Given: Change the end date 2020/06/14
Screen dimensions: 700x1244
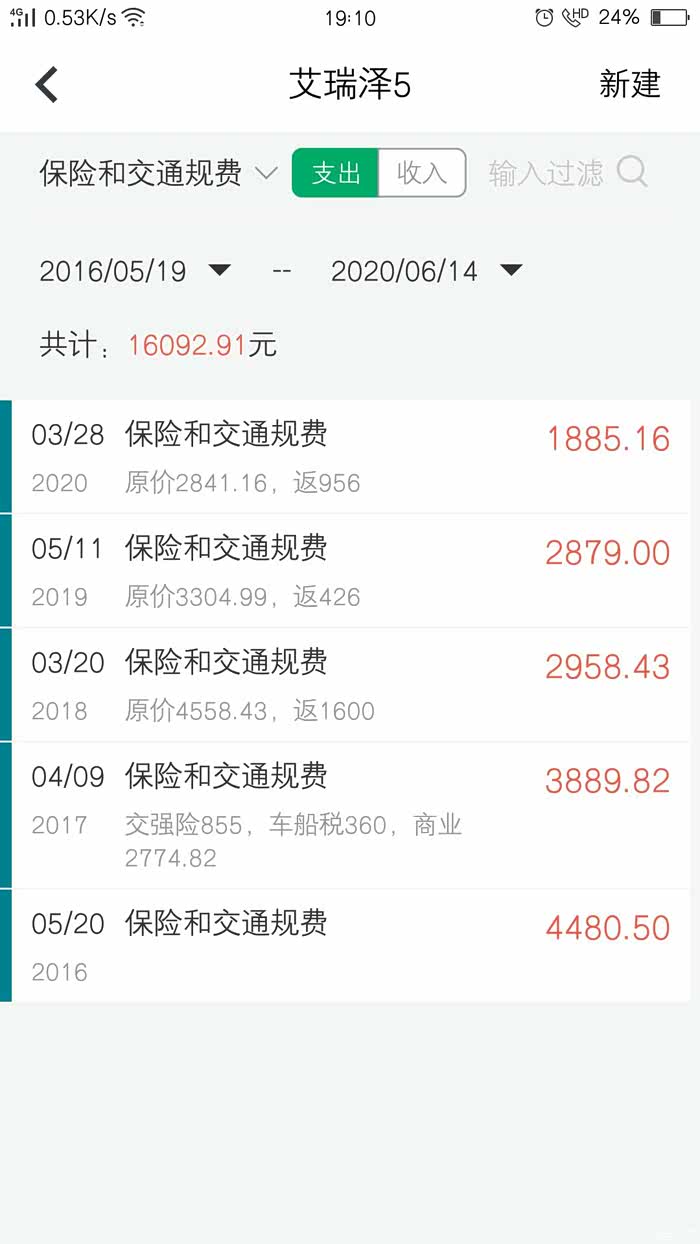Looking at the screenshot, I should tap(426, 271).
